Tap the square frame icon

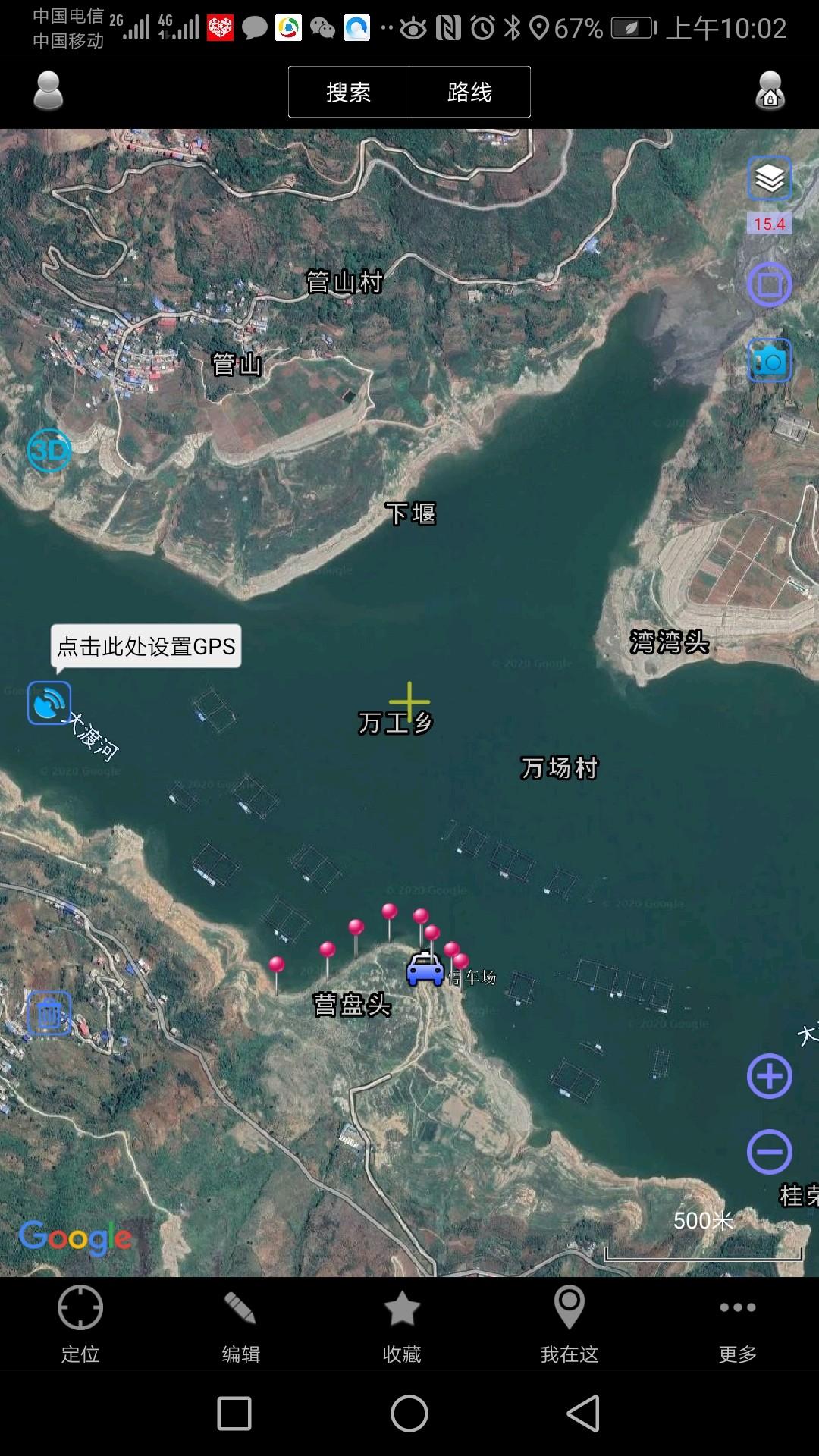coord(770,285)
